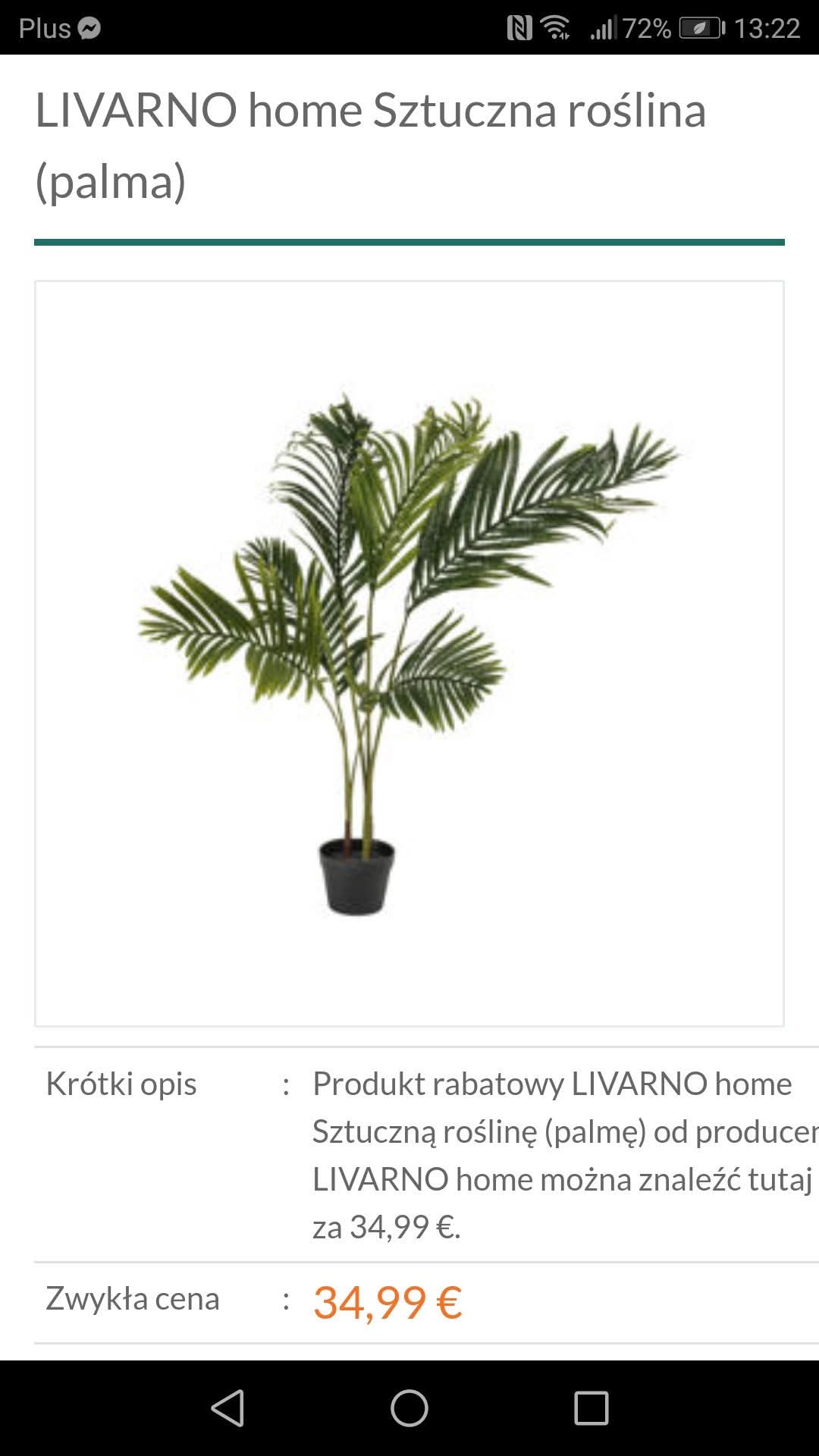
Task: Go to the home screen
Action: pyautogui.click(x=409, y=1408)
